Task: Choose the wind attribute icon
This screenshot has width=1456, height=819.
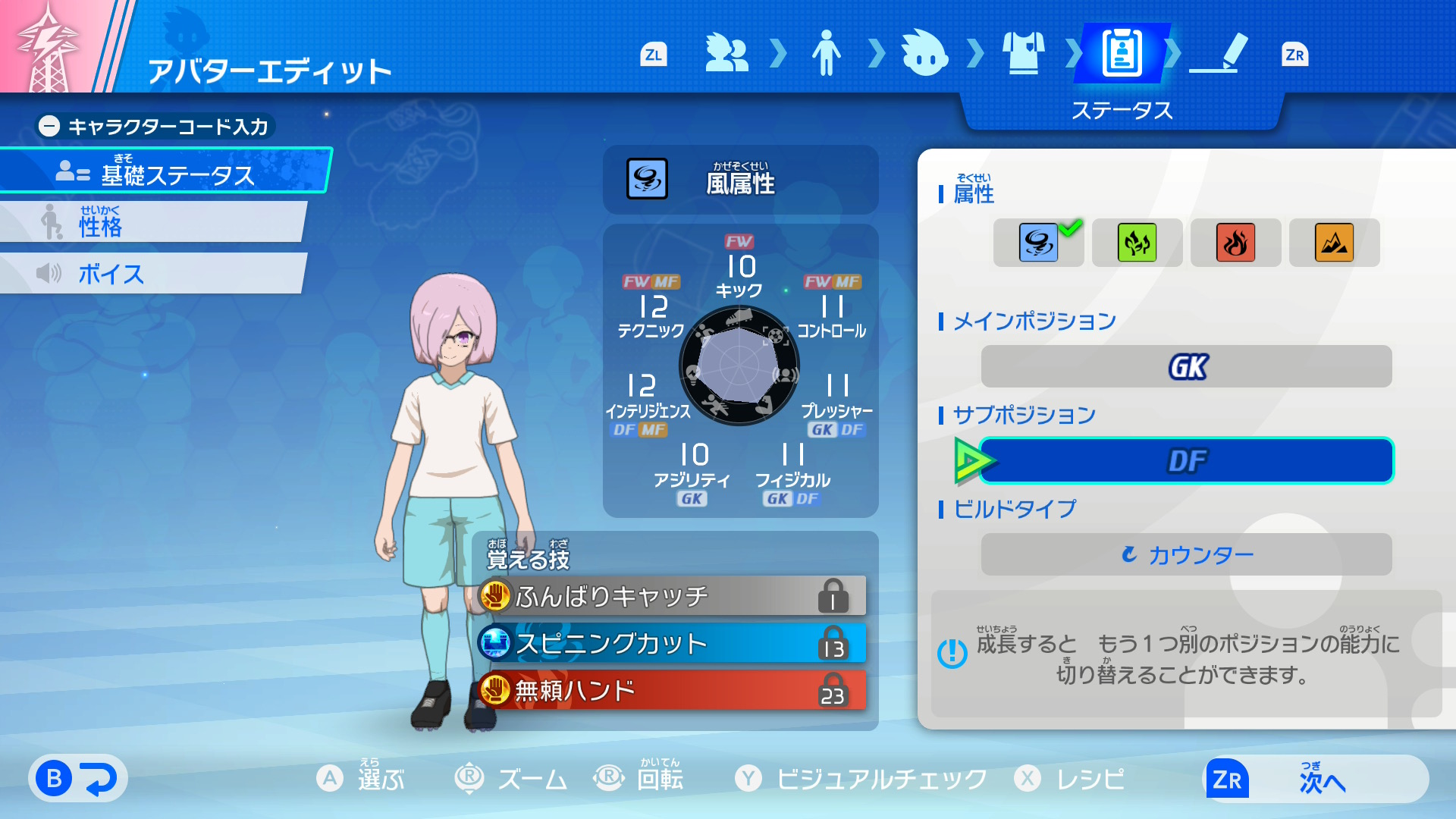Action: click(x=1038, y=243)
